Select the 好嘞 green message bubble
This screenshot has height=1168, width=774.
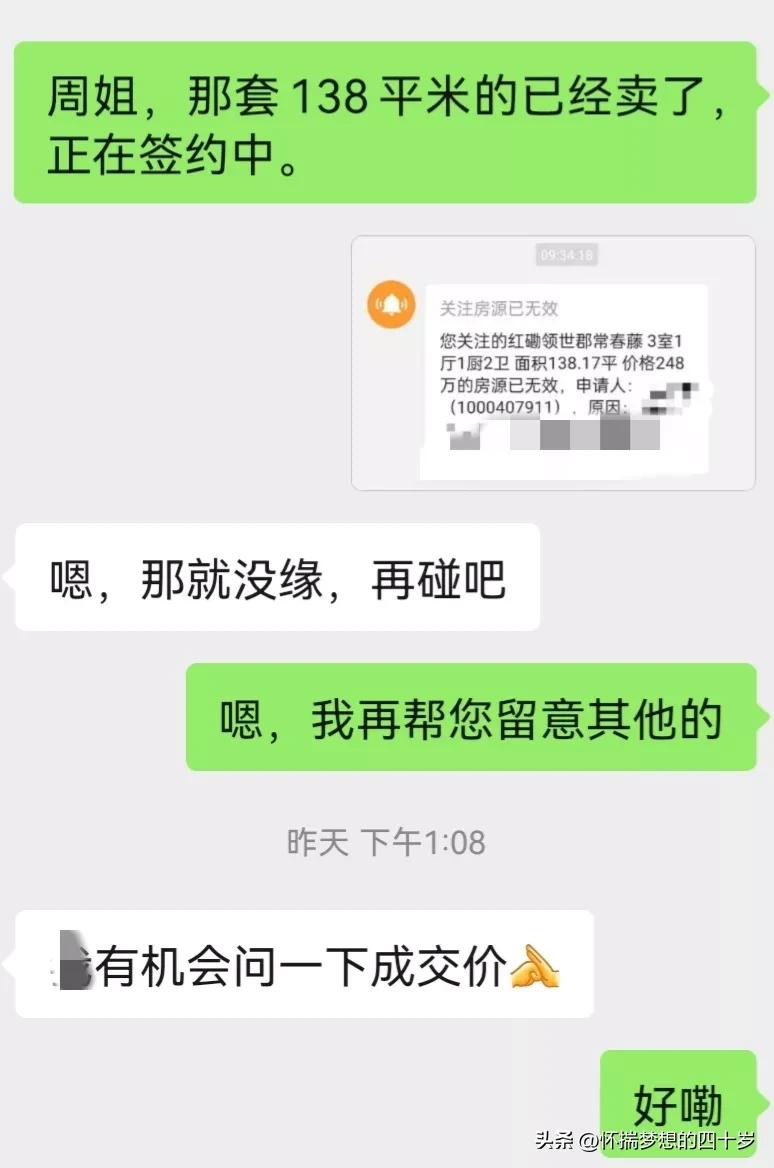[682, 1098]
